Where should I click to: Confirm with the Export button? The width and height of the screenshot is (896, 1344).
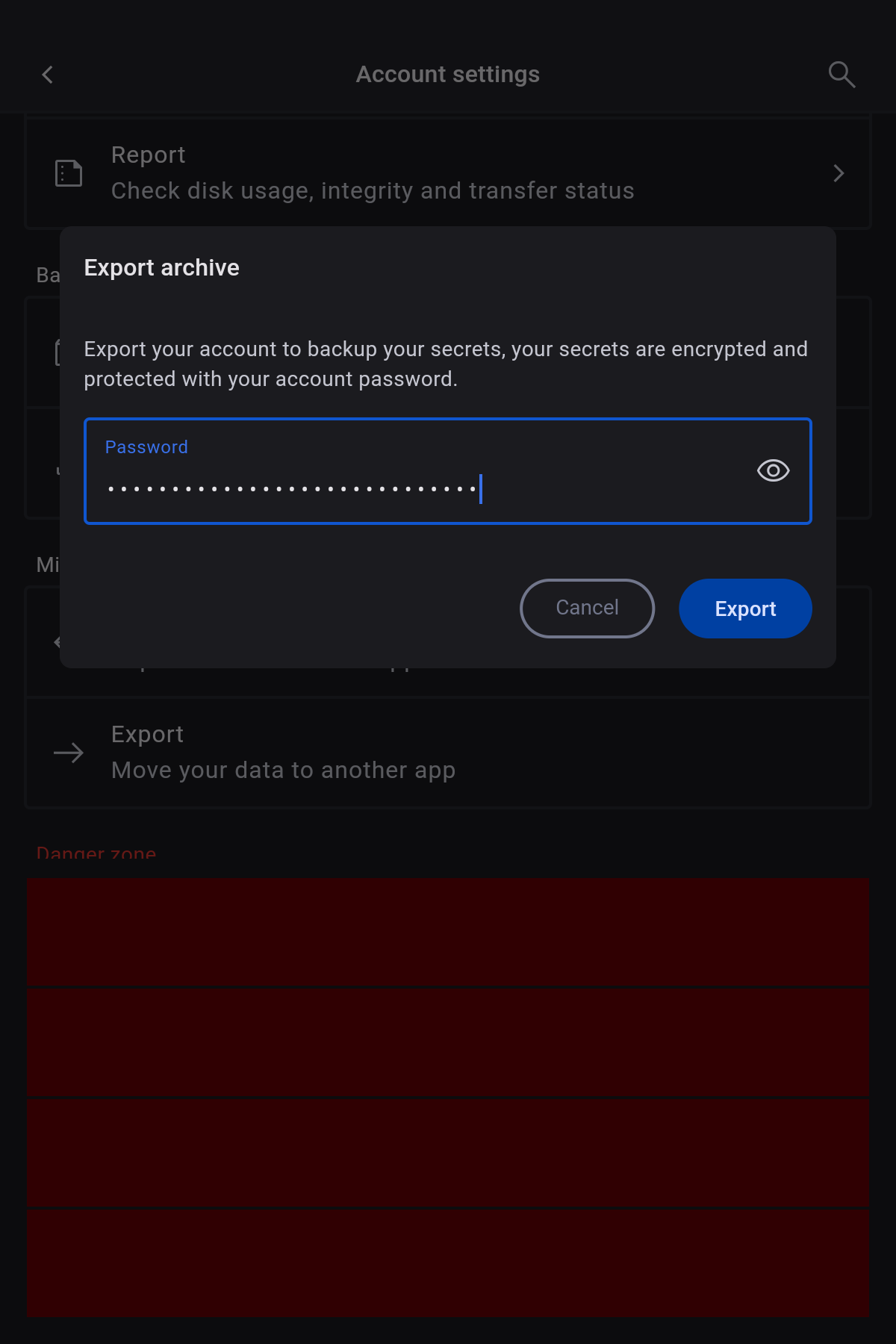pos(744,609)
